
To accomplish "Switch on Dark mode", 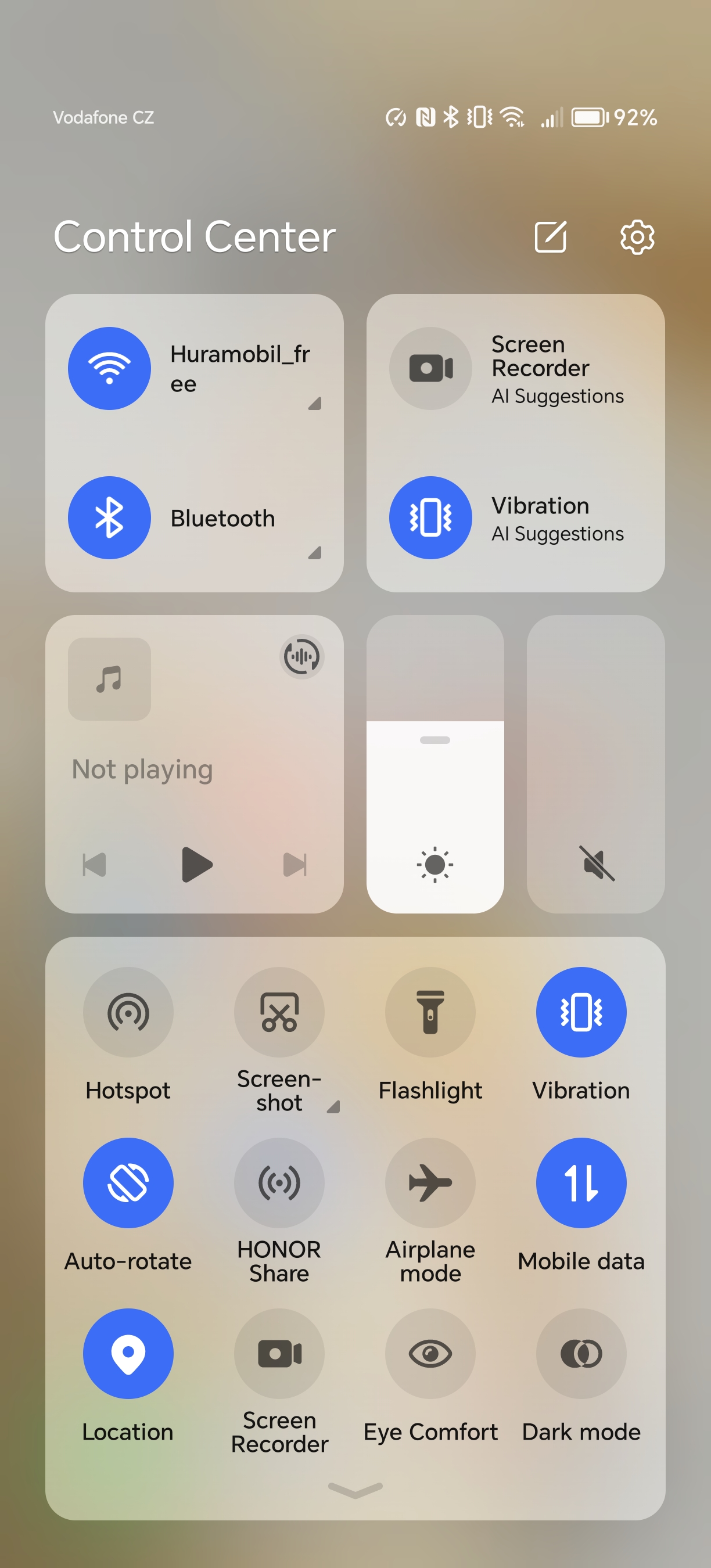I will (581, 1353).
